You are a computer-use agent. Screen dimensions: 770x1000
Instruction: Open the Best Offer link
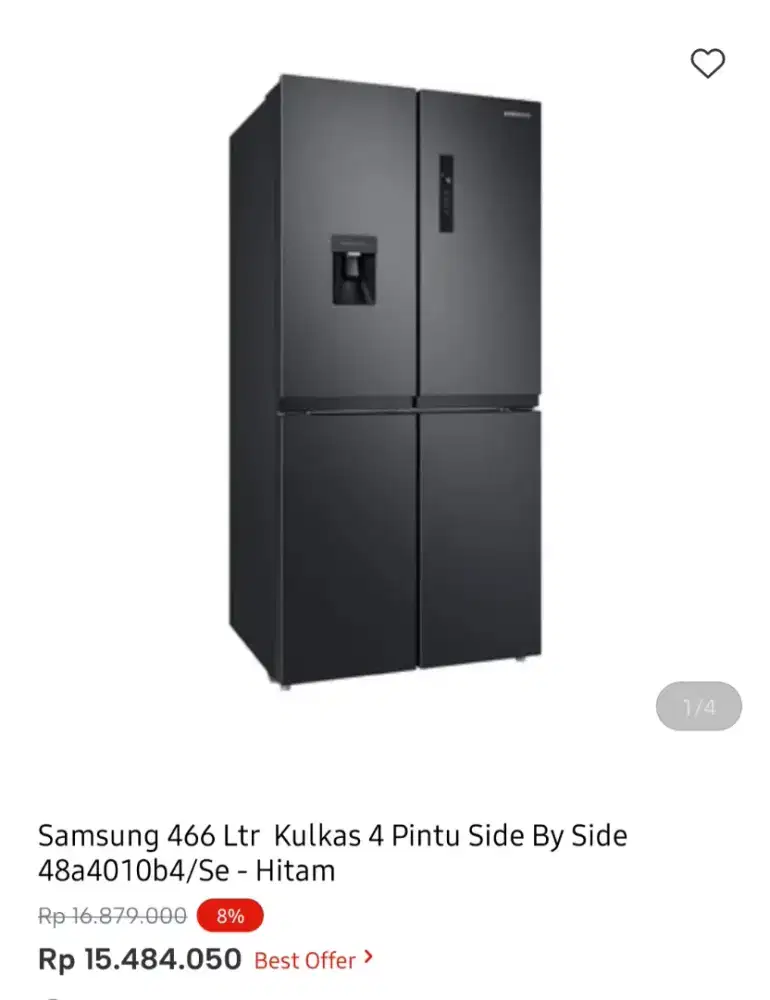(x=314, y=960)
